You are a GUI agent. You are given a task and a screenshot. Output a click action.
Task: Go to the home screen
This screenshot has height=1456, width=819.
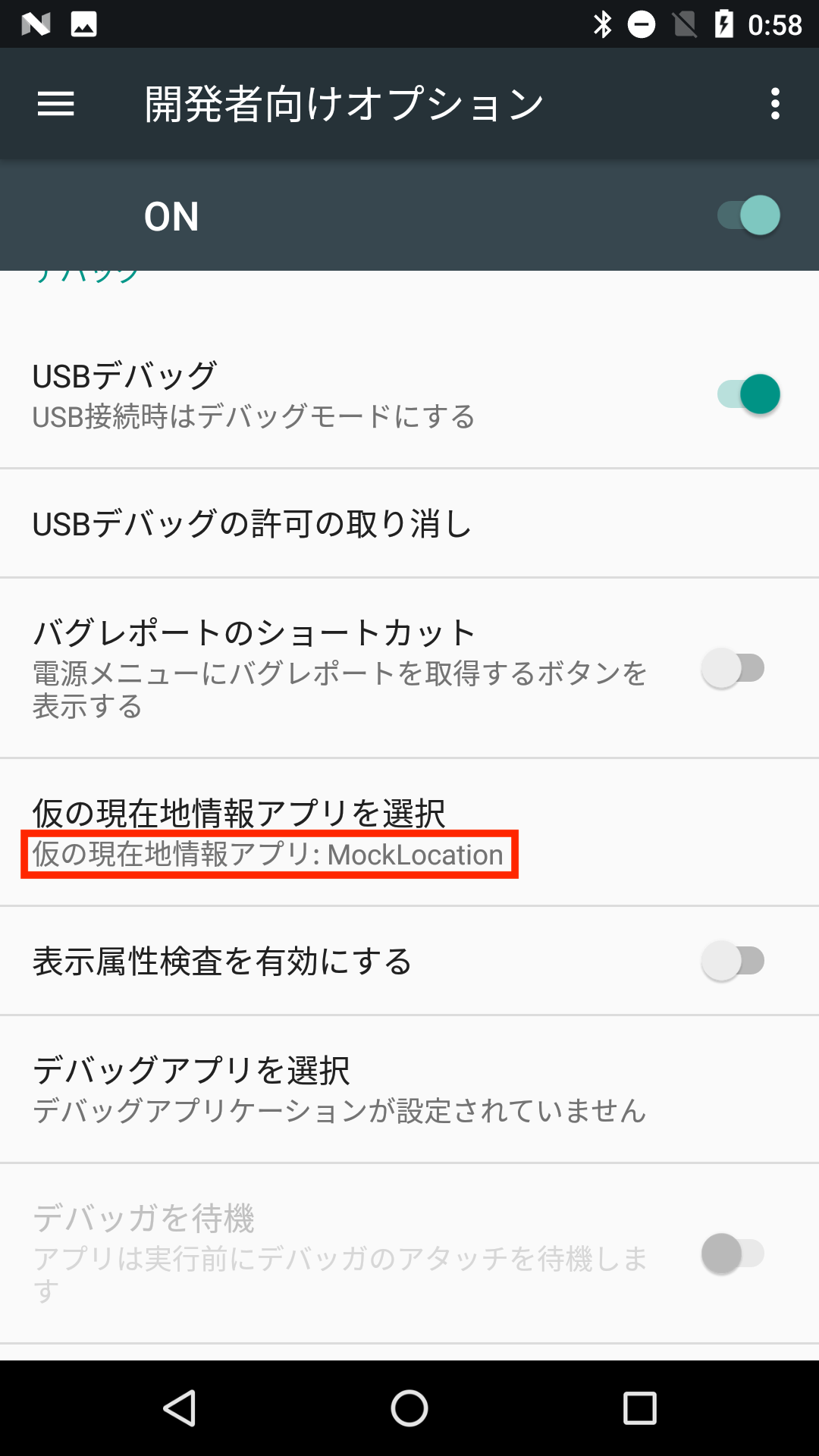pyautogui.click(x=409, y=1408)
